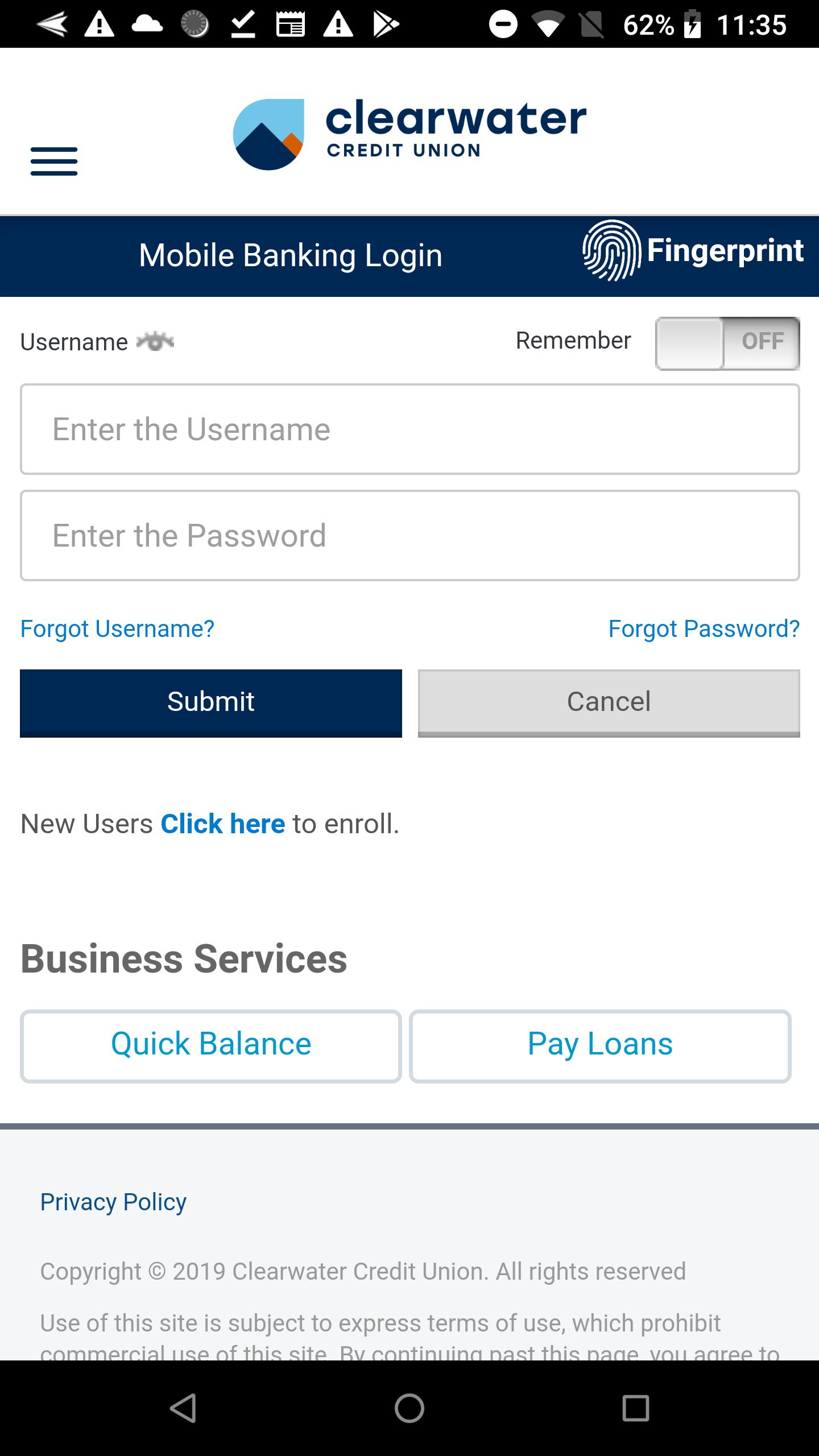Go to the system home screen

point(409,1408)
